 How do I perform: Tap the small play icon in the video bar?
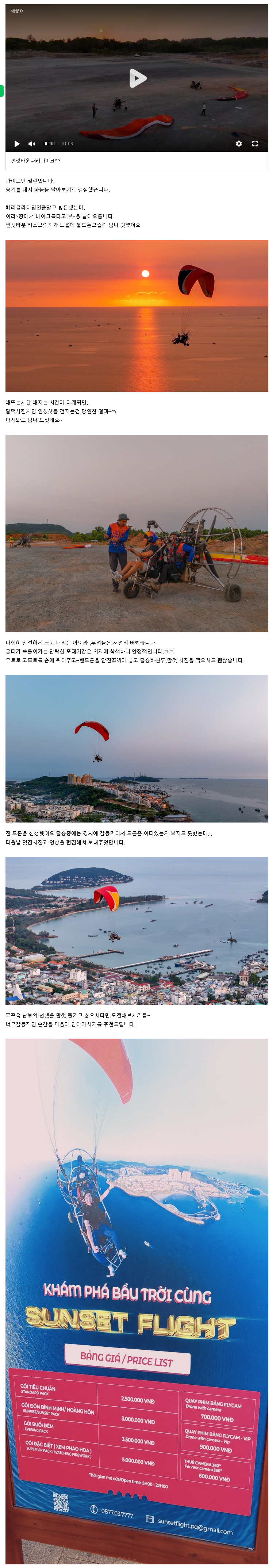pos(16,144)
